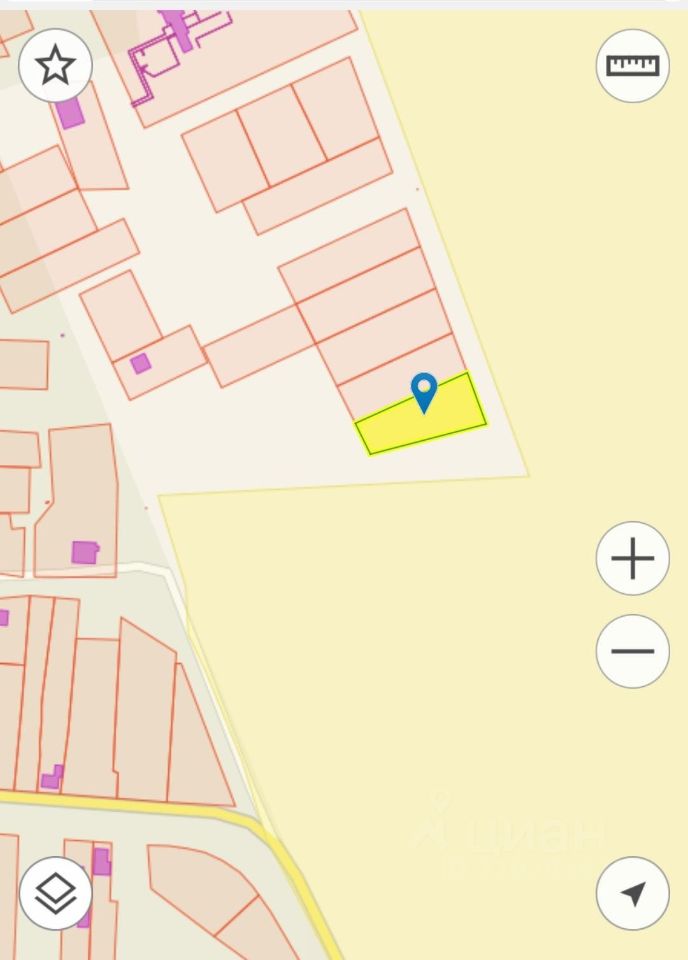The width and height of the screenshot is (688, 960).
Task: Activate the ruler measuring tool
Action: tap(632, 66)
